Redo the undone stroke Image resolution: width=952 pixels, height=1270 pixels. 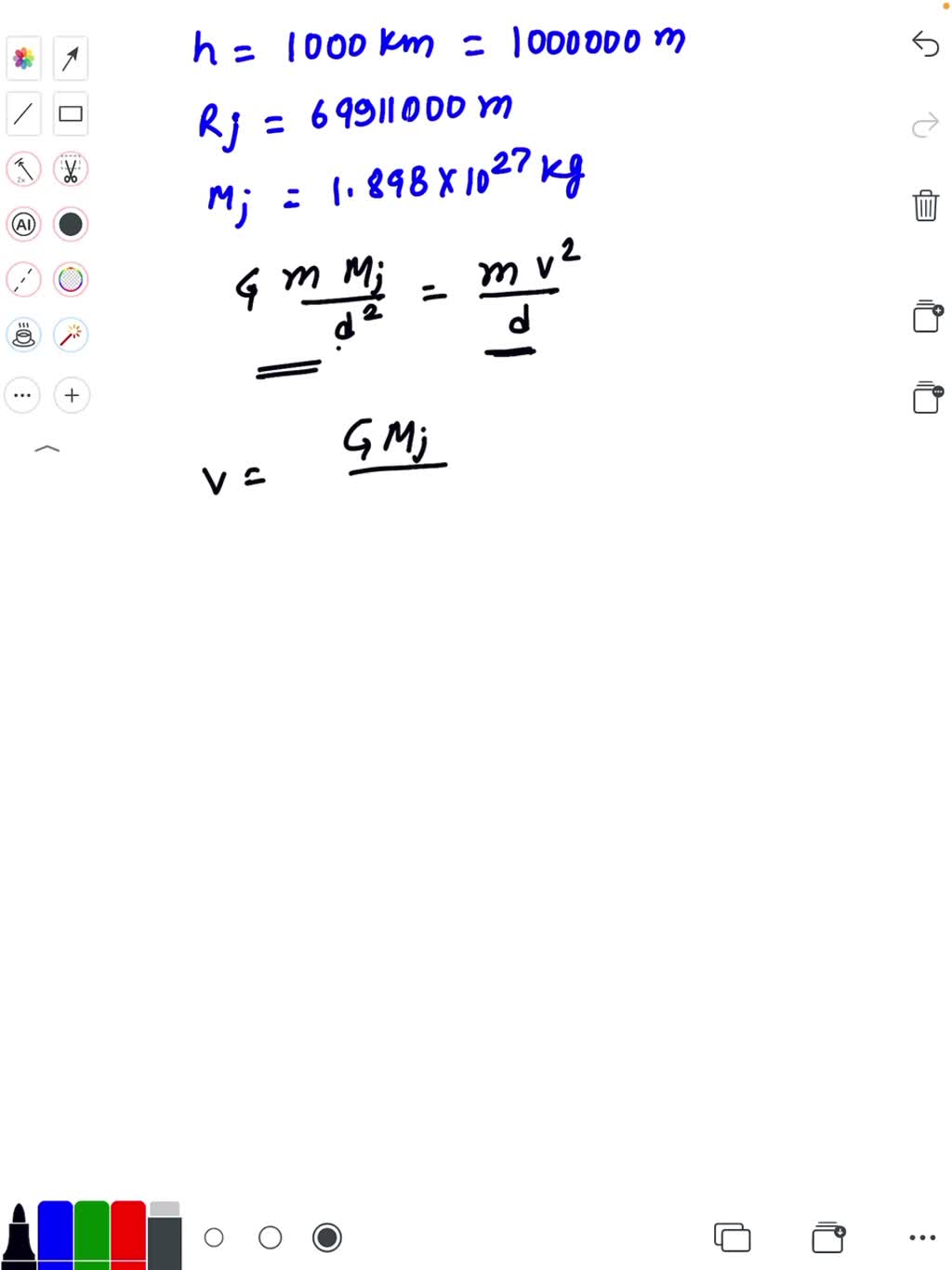(925, 126)
